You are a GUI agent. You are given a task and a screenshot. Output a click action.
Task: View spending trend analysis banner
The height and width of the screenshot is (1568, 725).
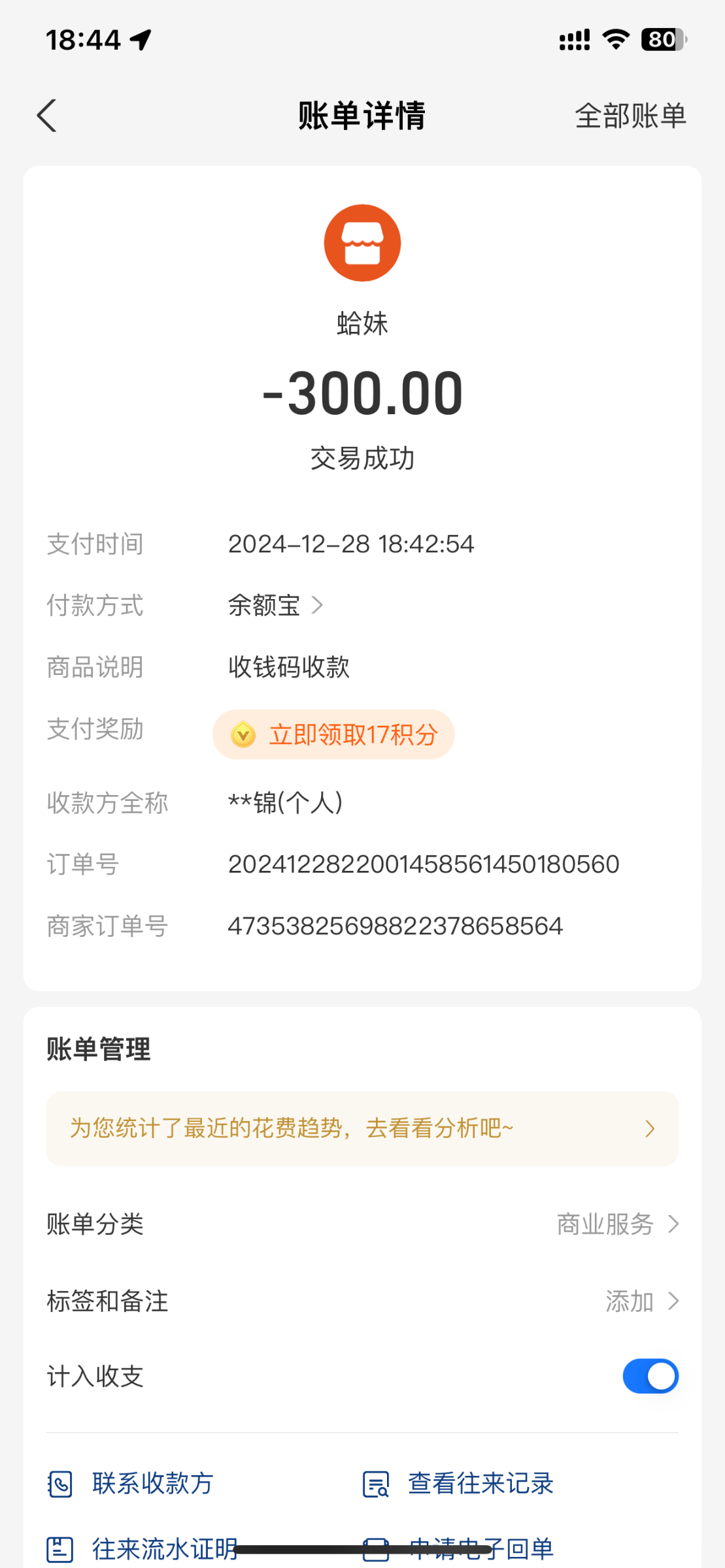(362, 1128)
